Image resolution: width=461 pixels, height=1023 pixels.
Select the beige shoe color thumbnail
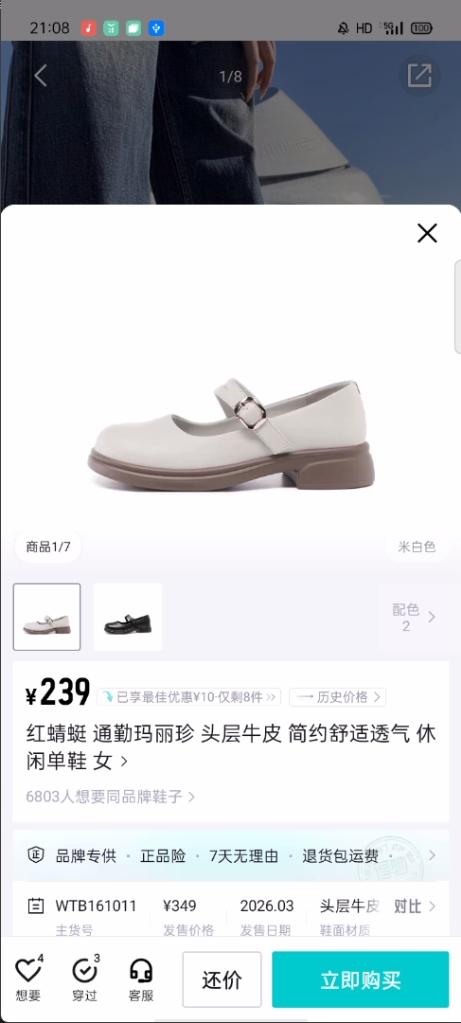(x=47, y=617)
